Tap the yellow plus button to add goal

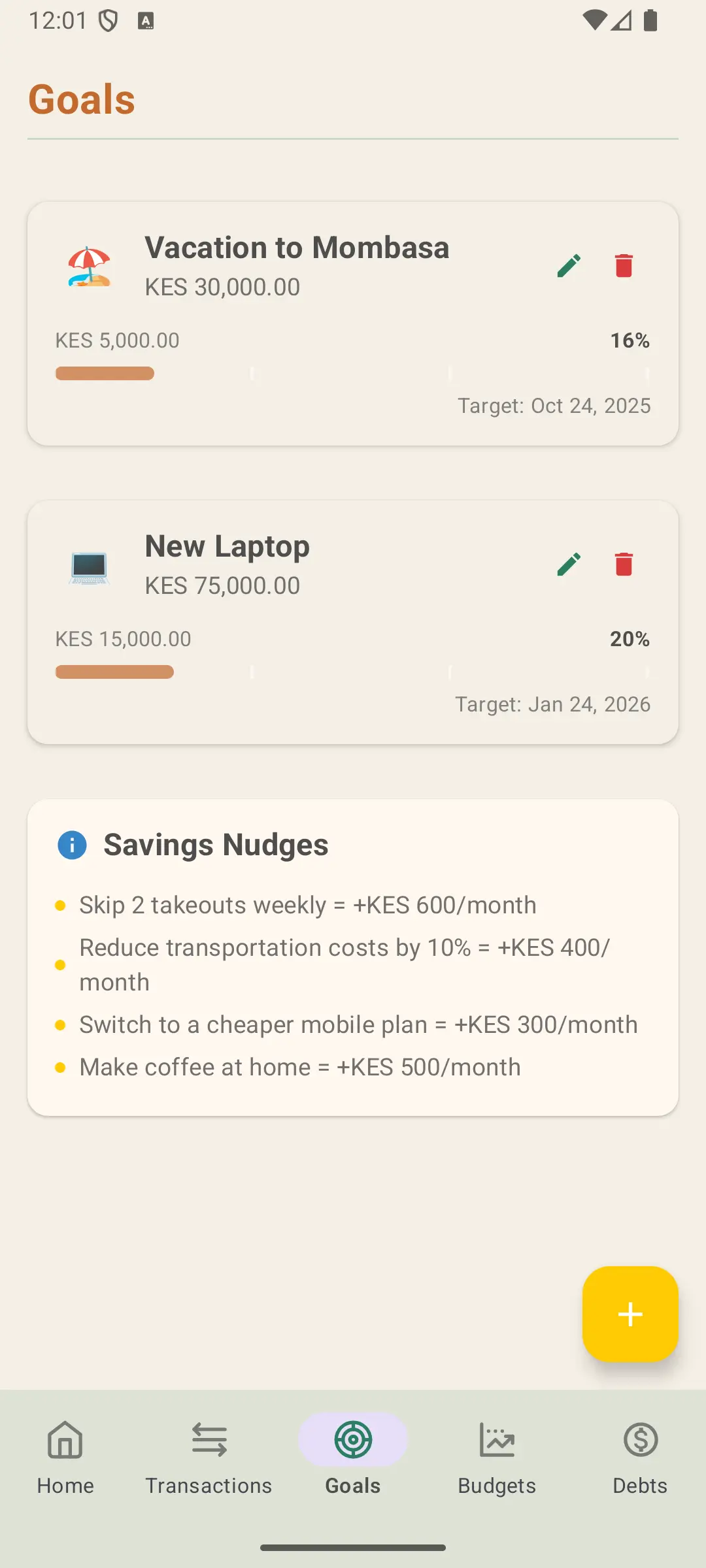pyautogui.click(x=630, y=1315)
